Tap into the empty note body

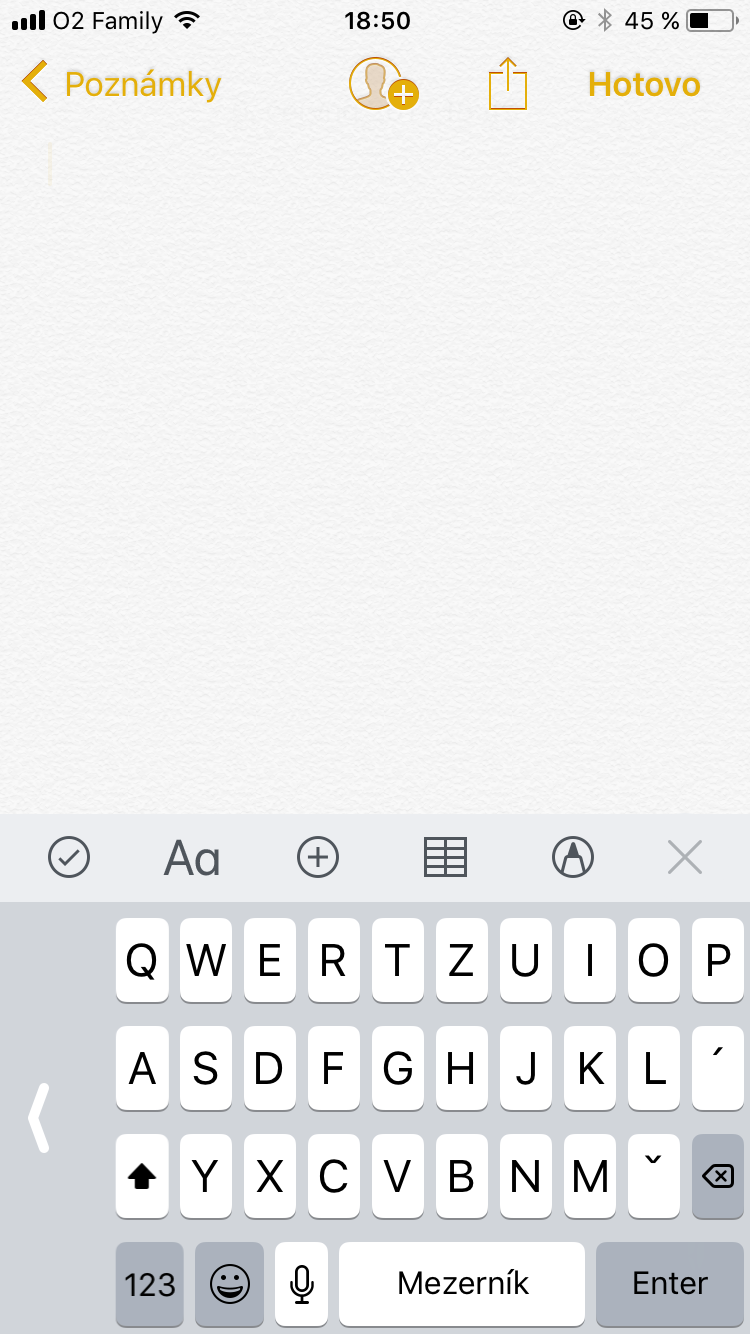coord(375,450)
